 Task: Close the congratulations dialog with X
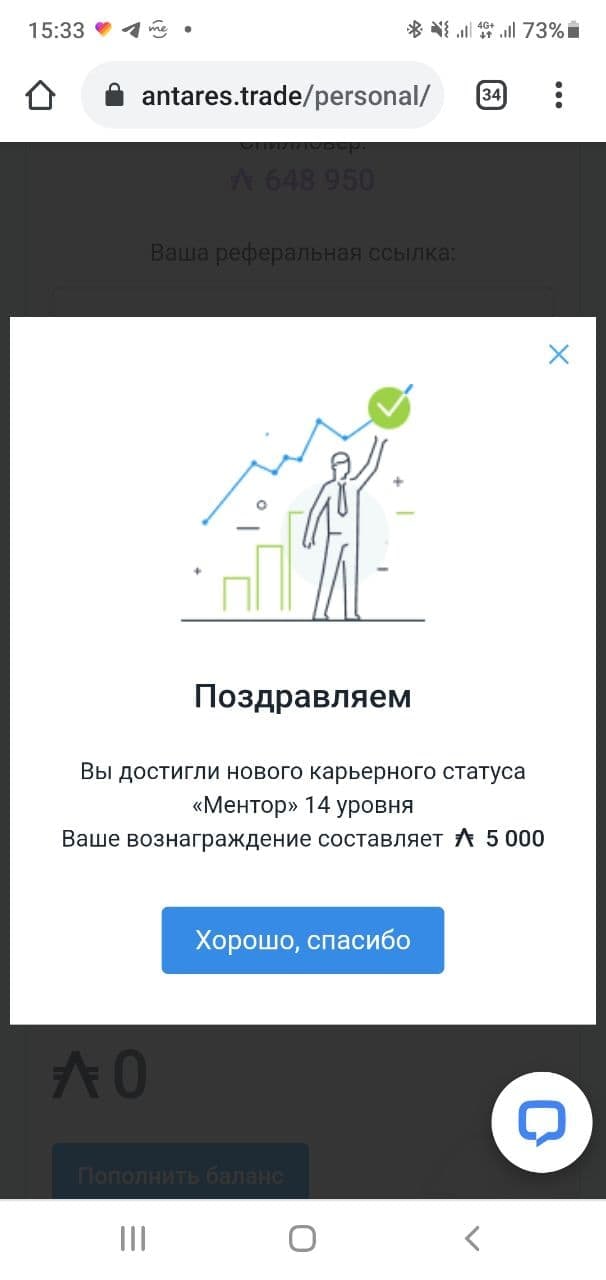point(558,354)
